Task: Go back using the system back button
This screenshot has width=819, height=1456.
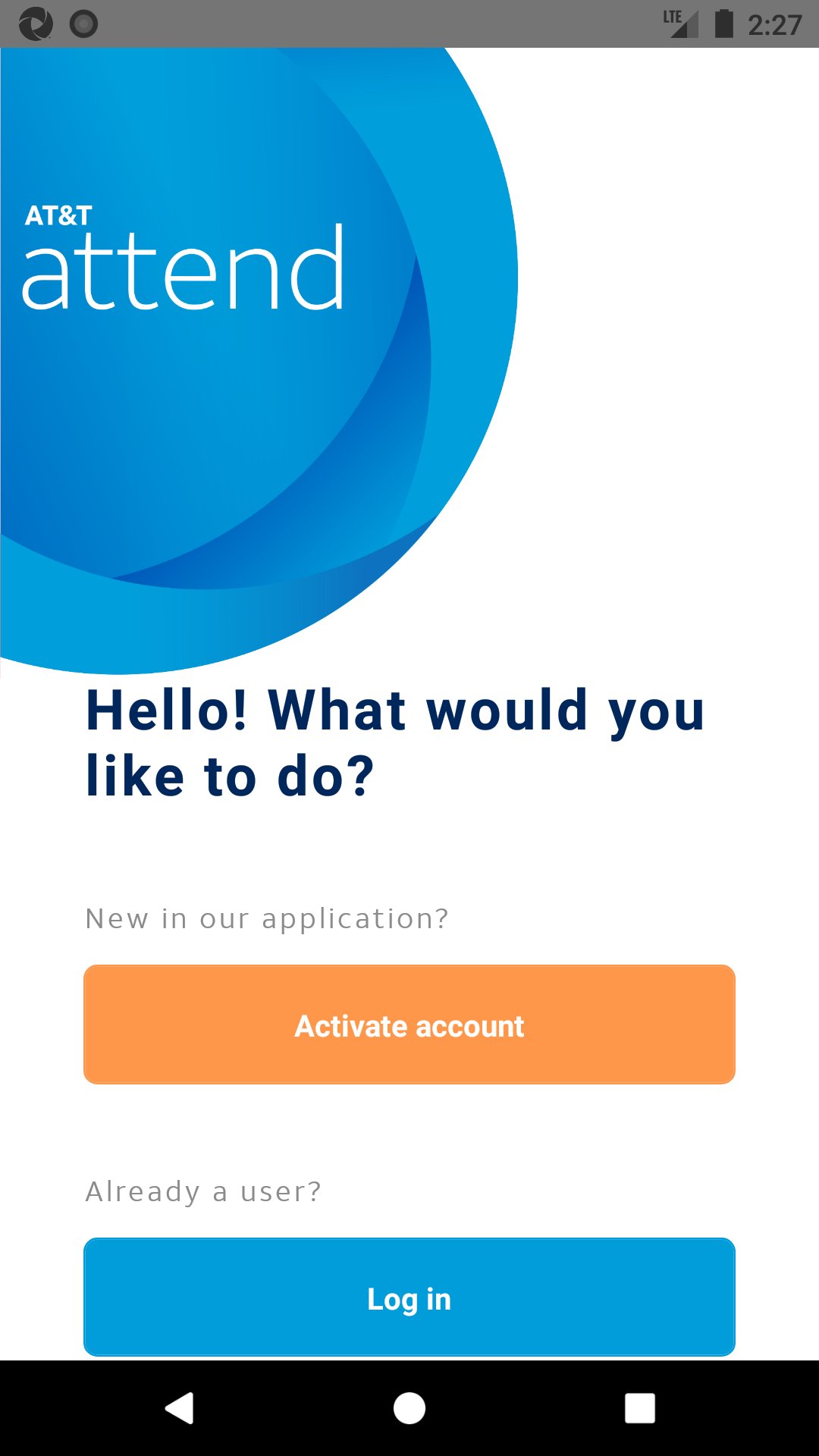Action: tap(180, 1408)
